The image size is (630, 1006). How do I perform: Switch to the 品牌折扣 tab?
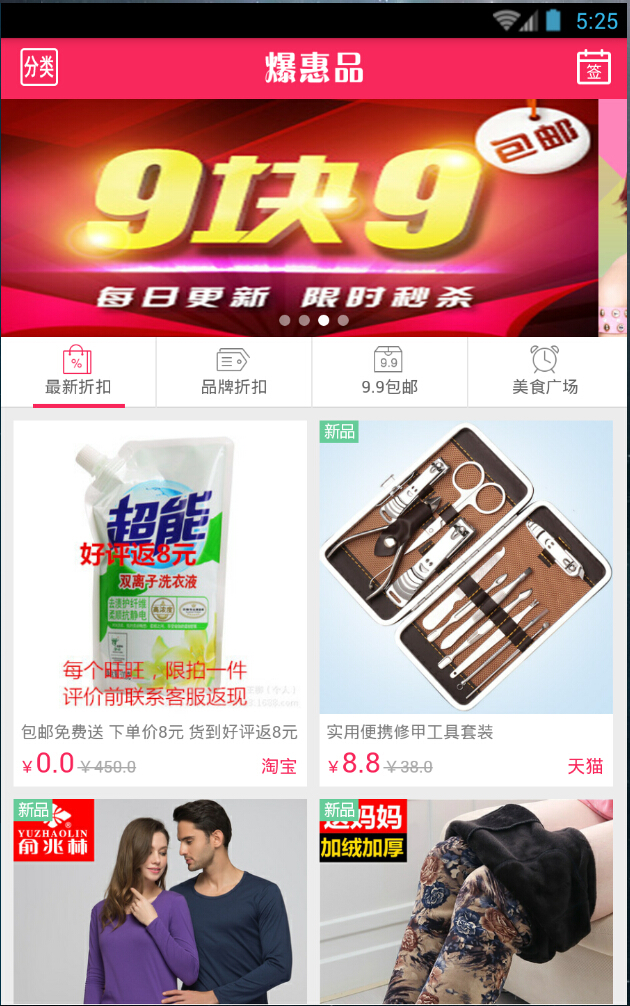234,372
